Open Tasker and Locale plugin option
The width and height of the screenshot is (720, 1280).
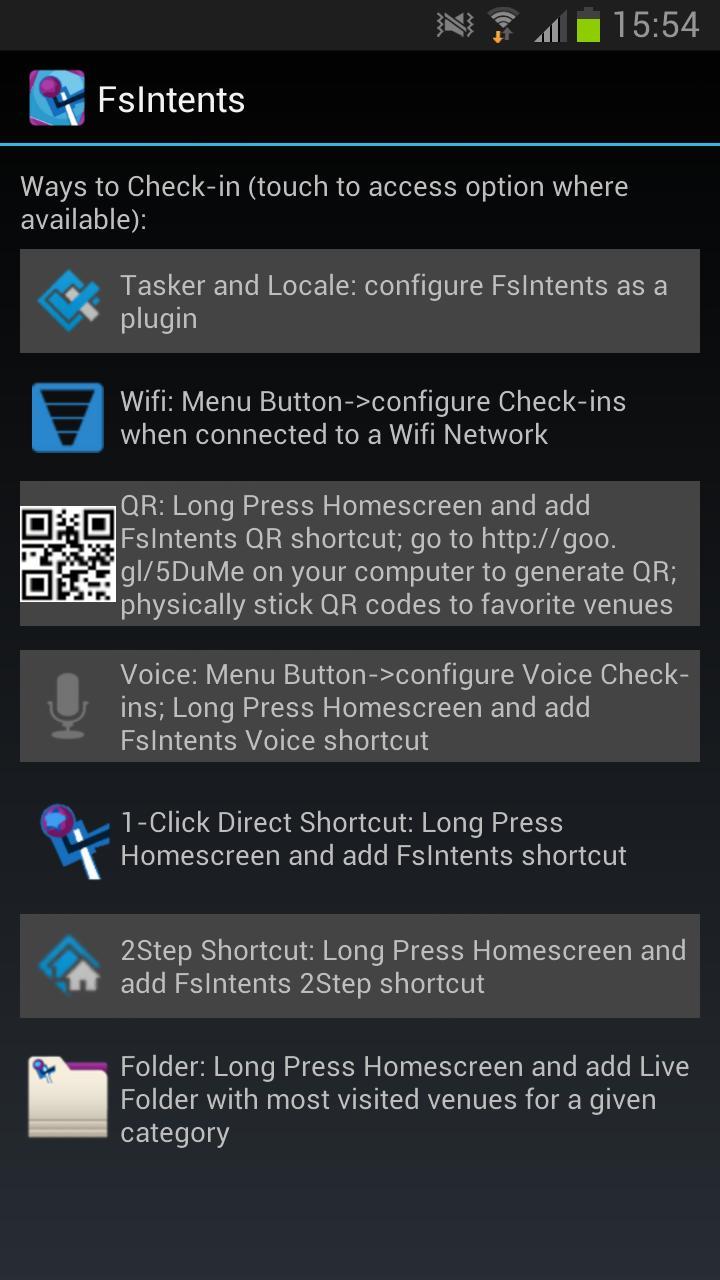(360, 301)
